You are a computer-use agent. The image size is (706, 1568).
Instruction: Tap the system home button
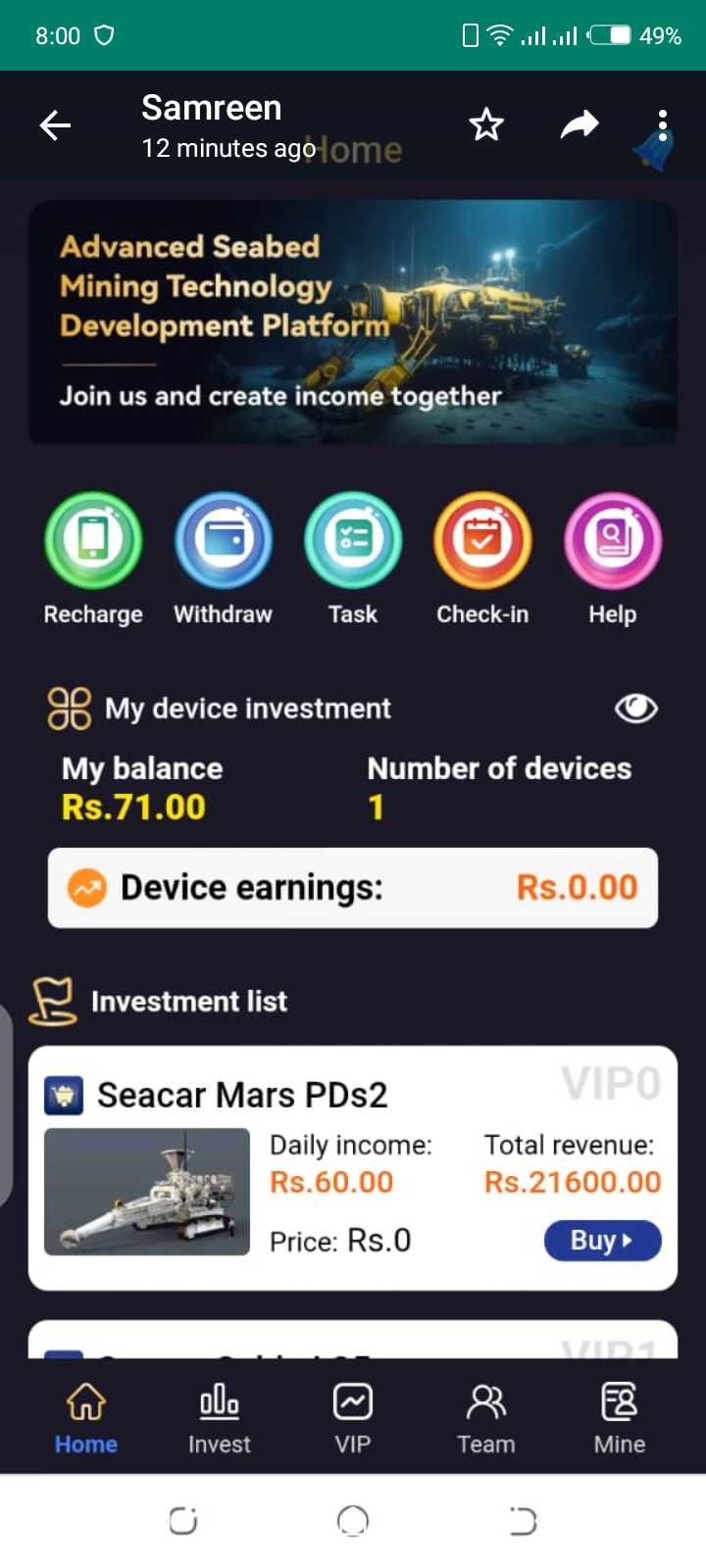tap(353, 1521)
